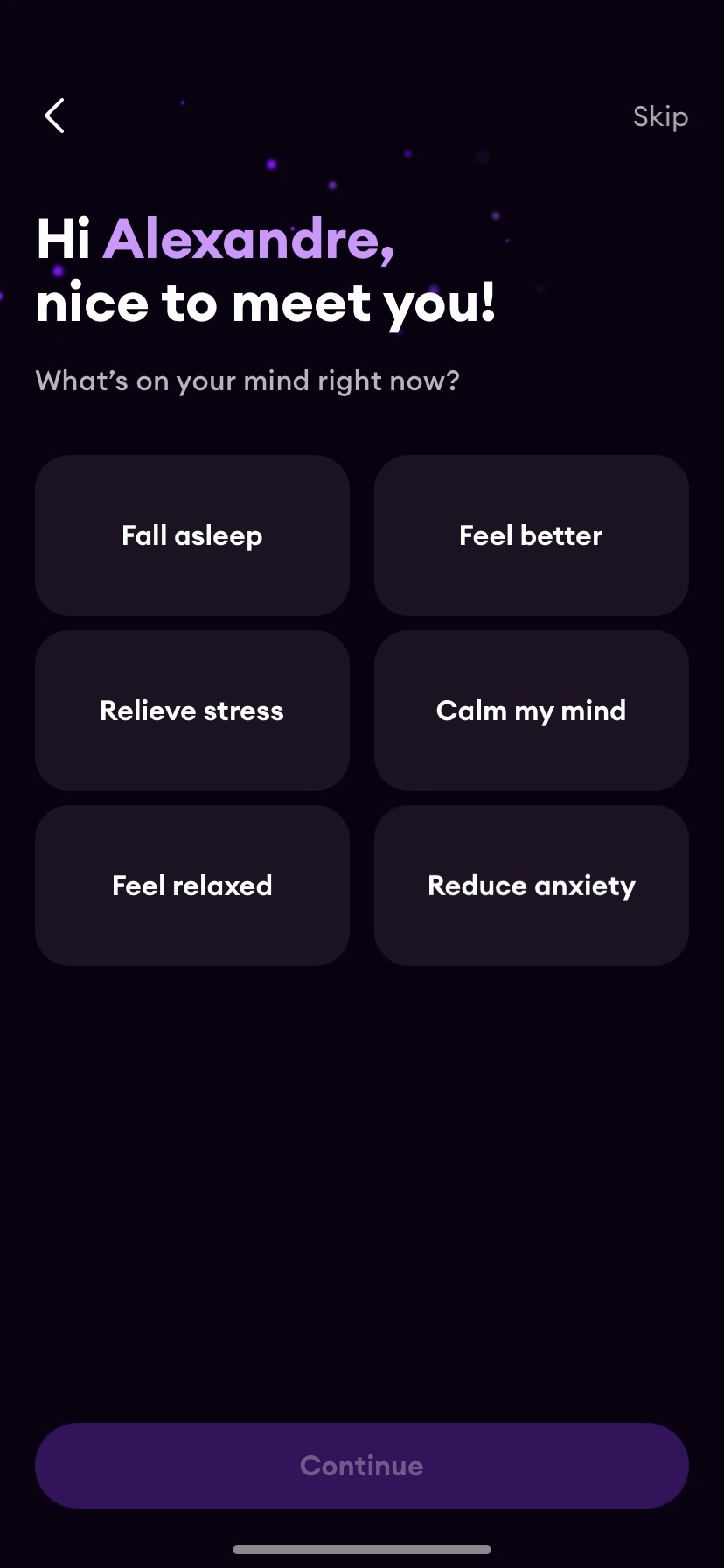Image resolution: width=724 pixels, height=1568 pixels.
Task: Select Calm my mind
Action: (532, 710)
